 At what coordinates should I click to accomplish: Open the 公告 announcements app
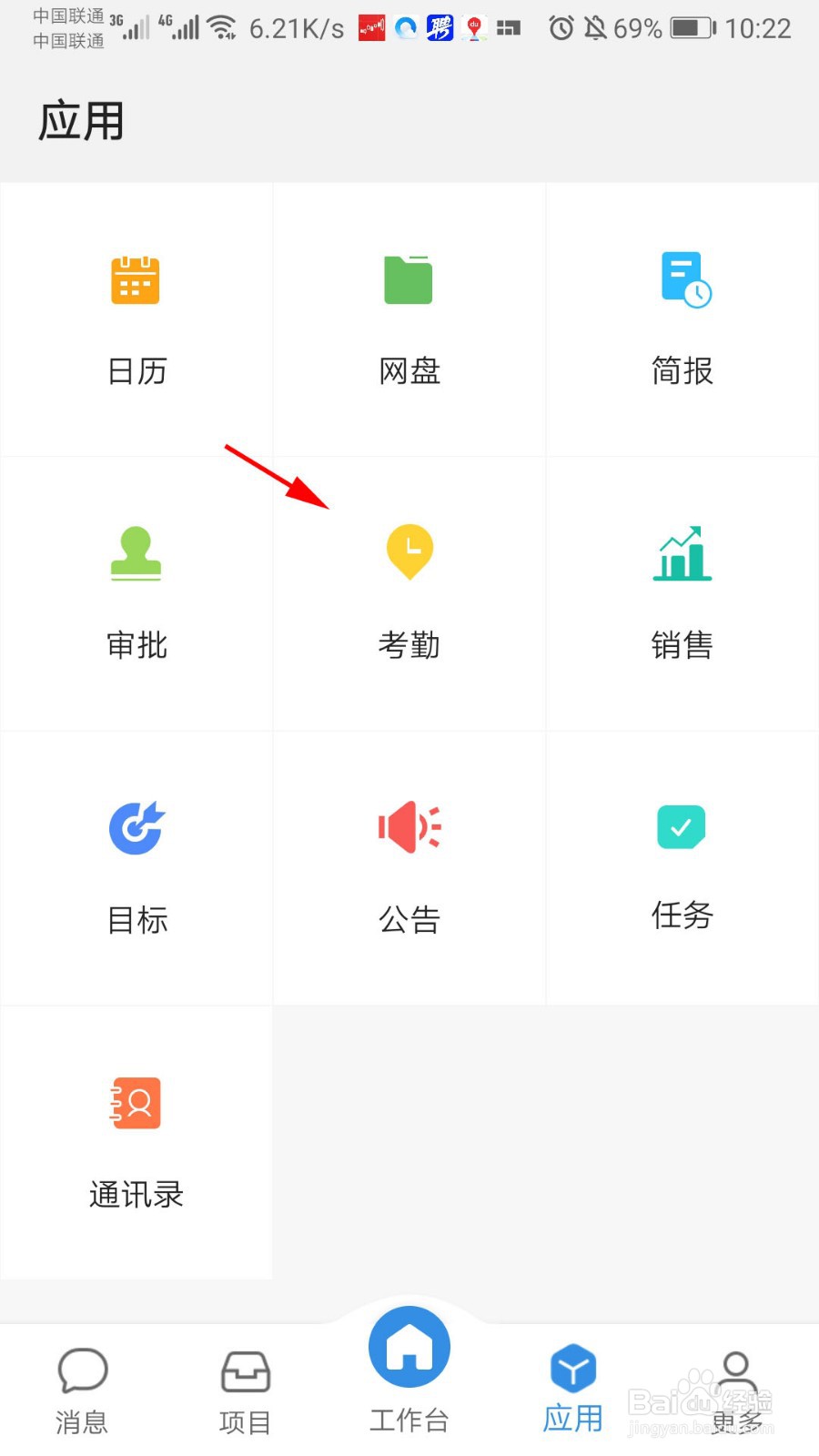409,864
